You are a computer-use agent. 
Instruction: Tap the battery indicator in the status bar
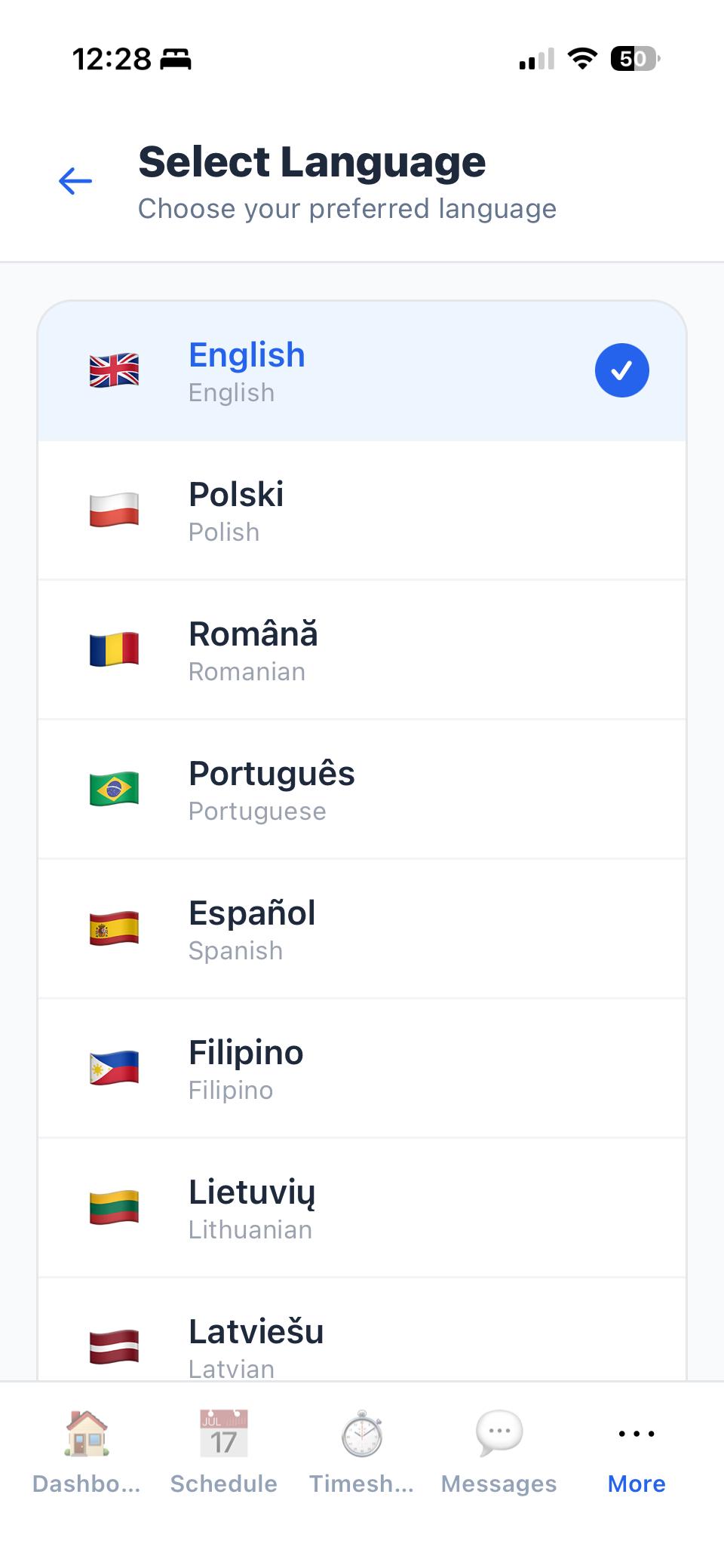pos(633,58)
